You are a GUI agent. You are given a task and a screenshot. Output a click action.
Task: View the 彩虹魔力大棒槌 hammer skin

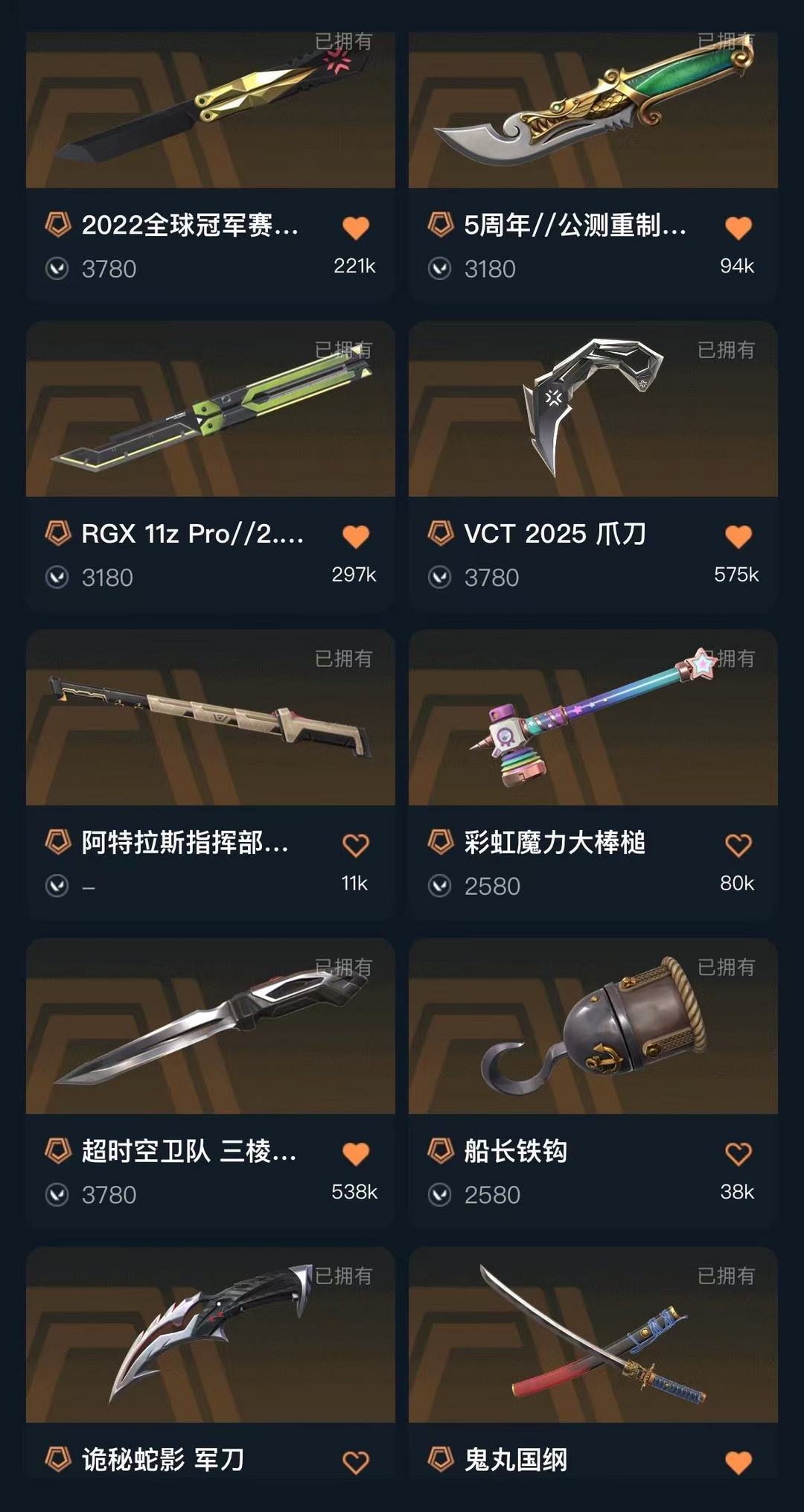click(593, 718)
